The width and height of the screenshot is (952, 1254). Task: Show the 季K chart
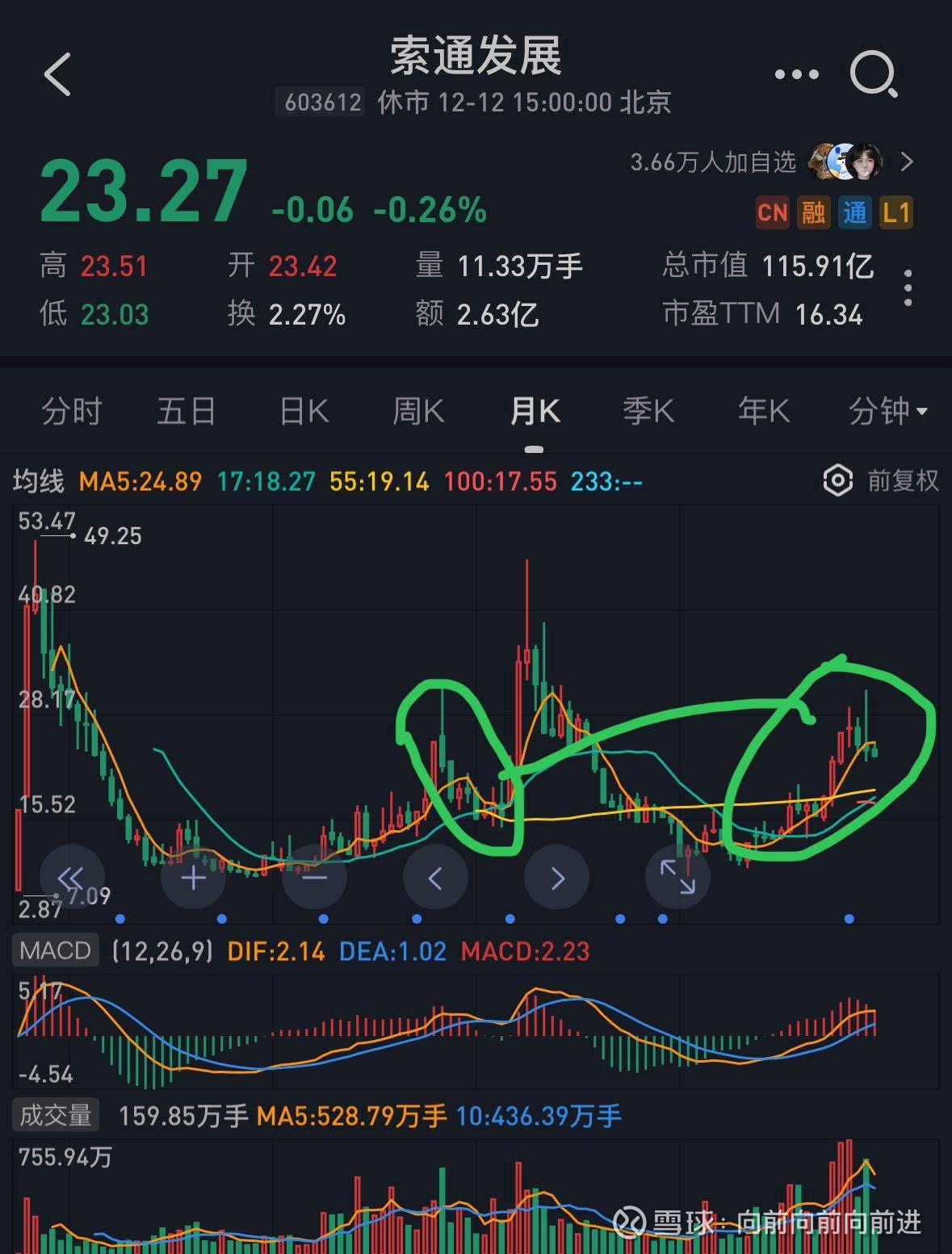click(648, 412)
